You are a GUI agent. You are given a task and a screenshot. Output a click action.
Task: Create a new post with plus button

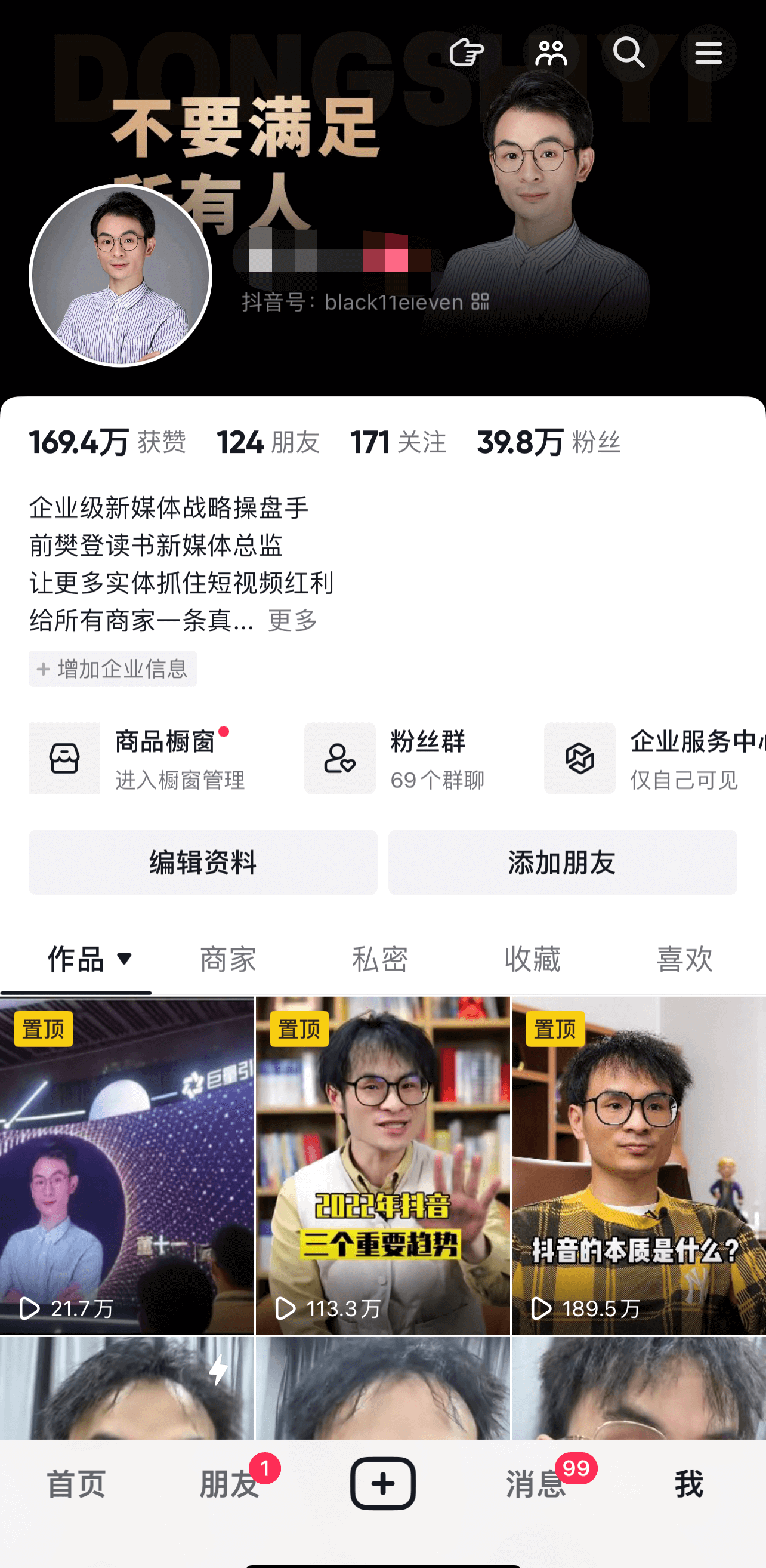point(382,1483)
